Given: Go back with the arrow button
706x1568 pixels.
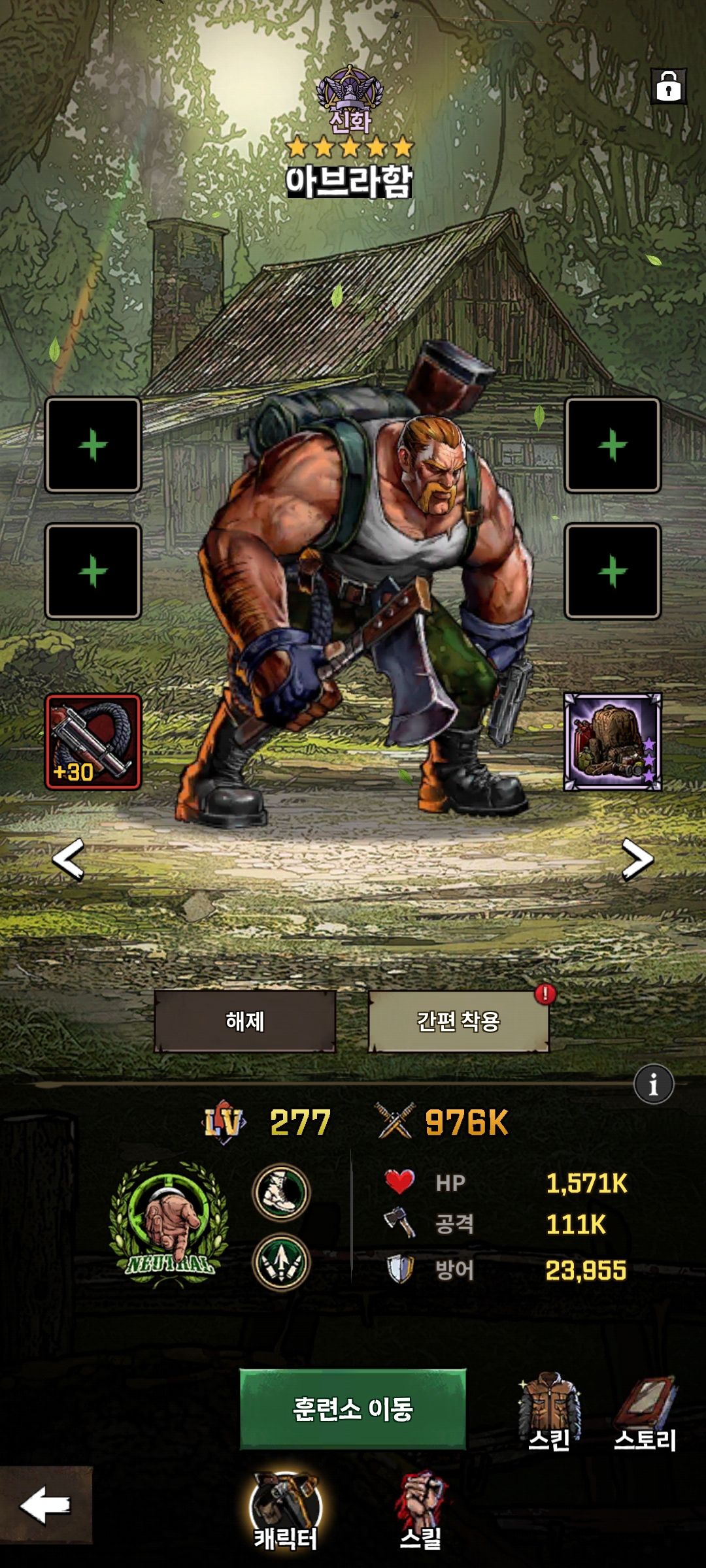Looking at the screenshot, I should [x=46, y=1505].
